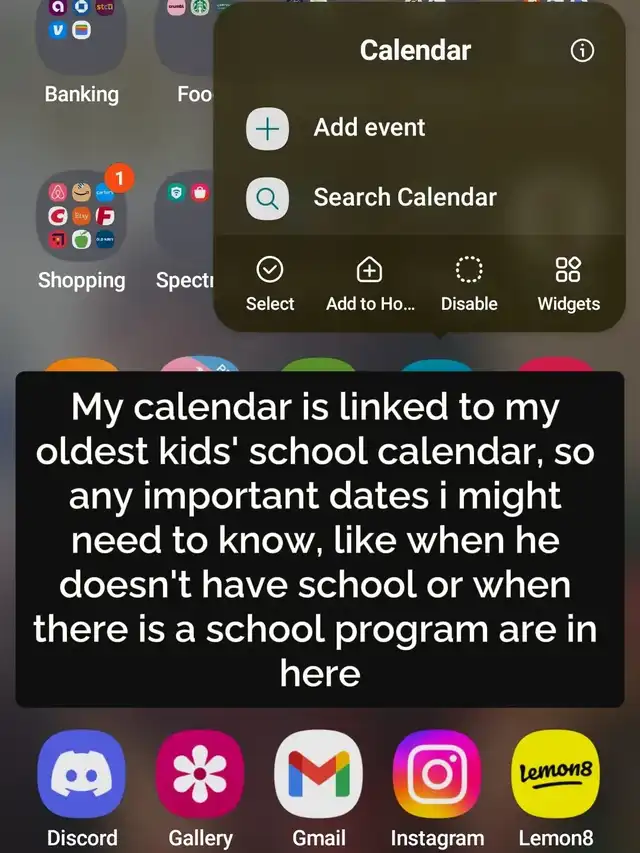This screenshot has height=853, width=640.
Task: Tap Select in the popup menu
Action: [270, 283]
